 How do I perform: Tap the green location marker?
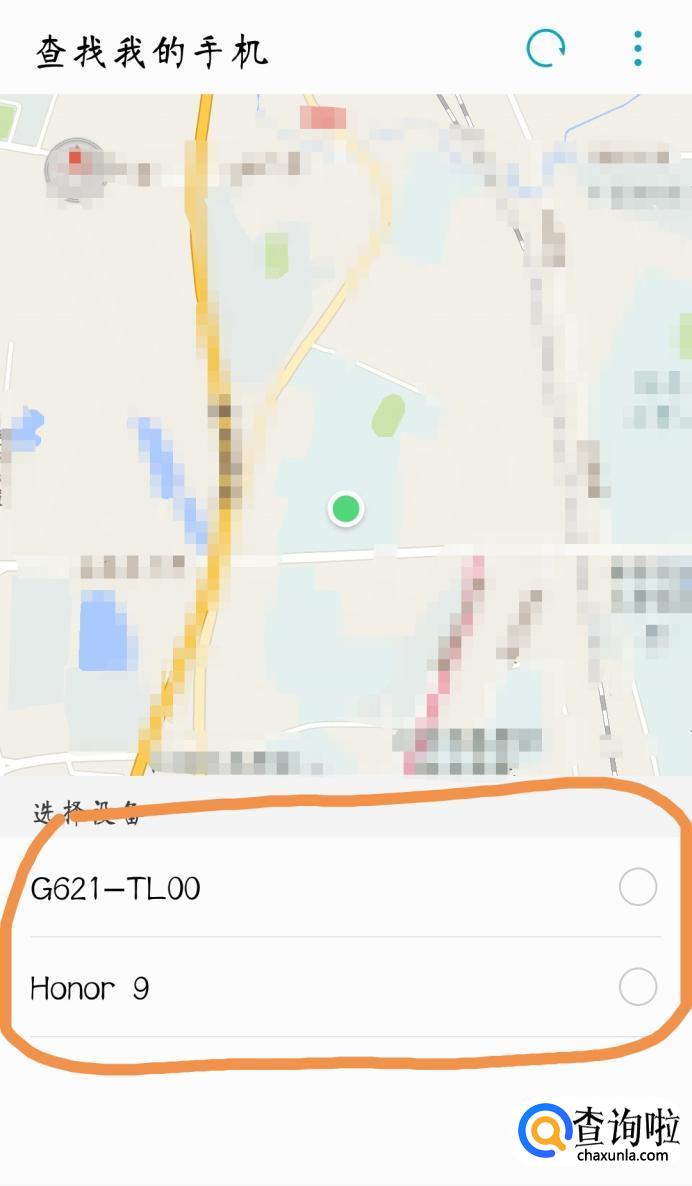[x=346, y=509]
